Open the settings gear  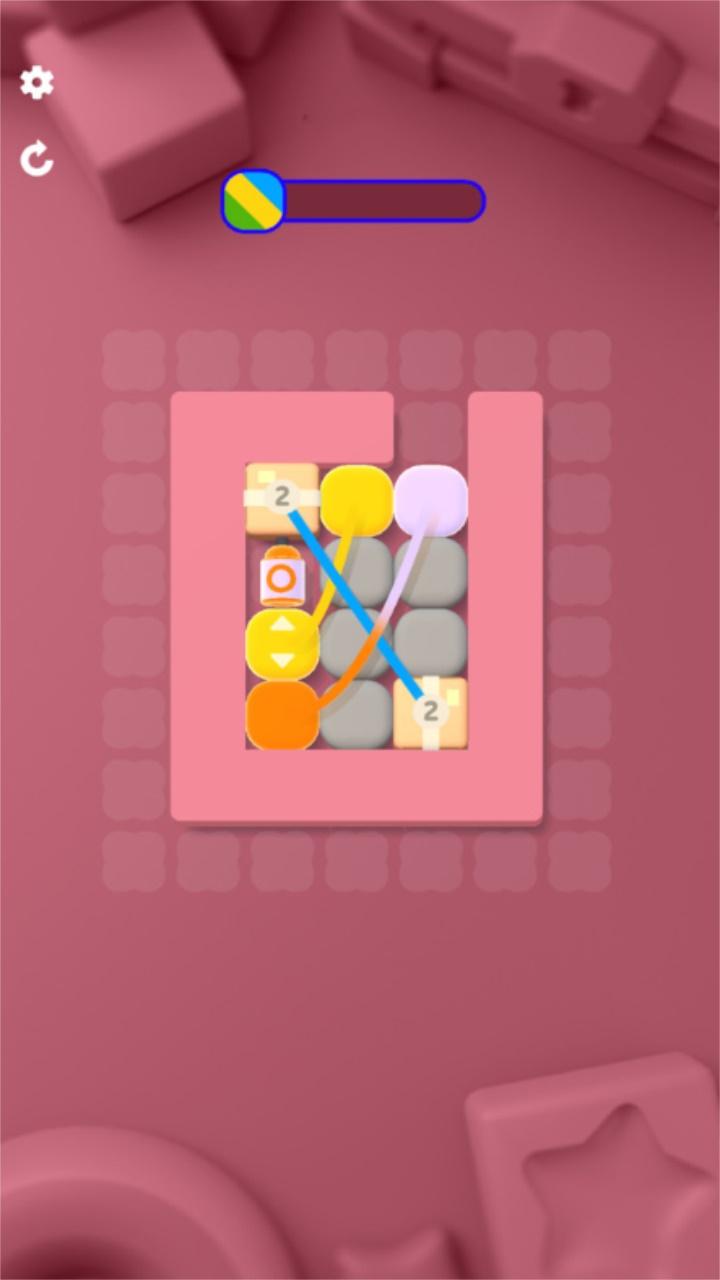pos(37,83)
